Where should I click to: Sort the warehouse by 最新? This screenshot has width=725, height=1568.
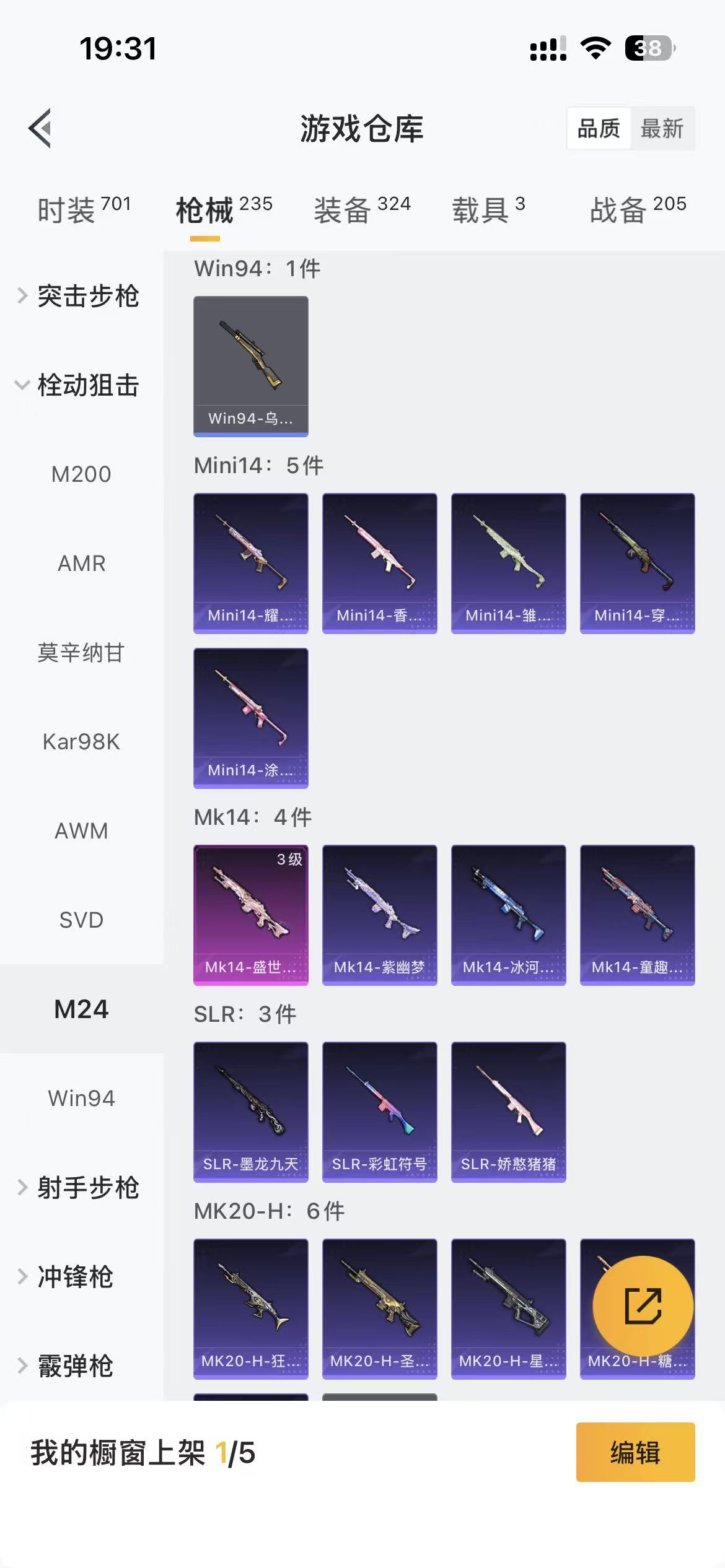pyautogui.click(x=661, y=129)
